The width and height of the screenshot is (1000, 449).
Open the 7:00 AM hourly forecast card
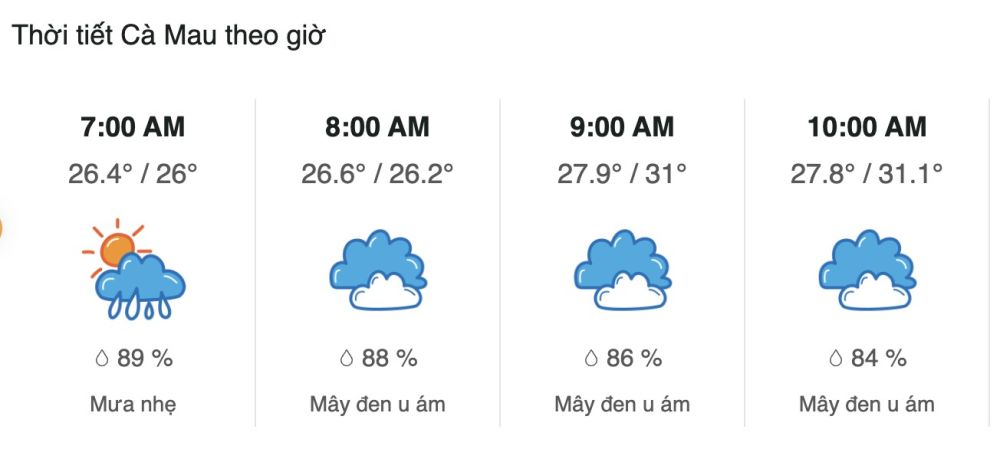(133, 265)
